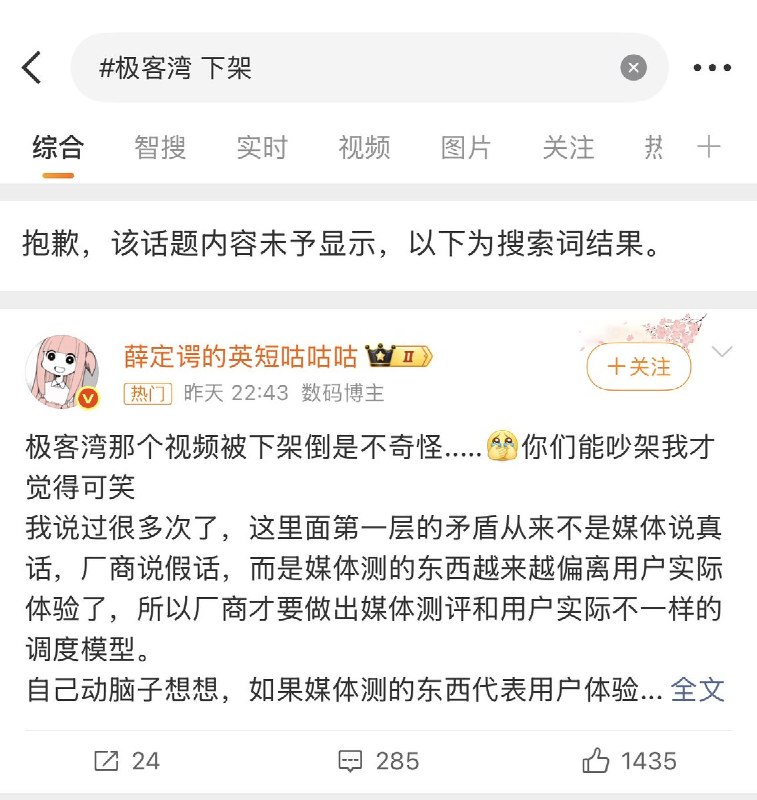This screenshot has height=800, width=757.
Task: Click the search input field
Action: coord(300,66)
